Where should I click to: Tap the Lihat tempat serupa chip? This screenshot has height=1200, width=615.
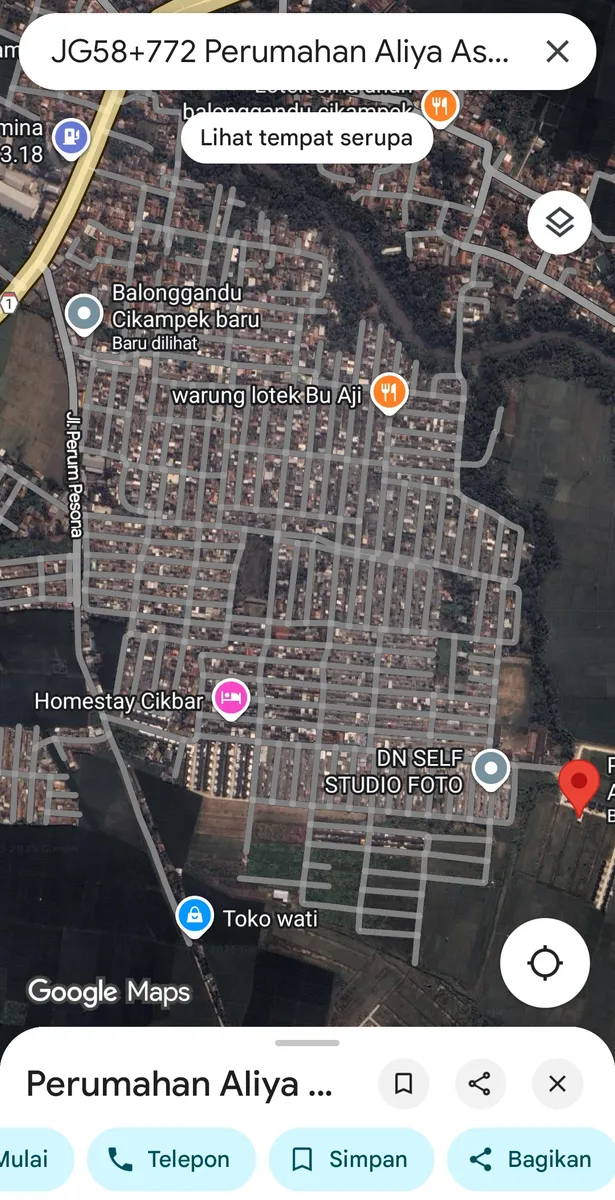pos(306,138)
